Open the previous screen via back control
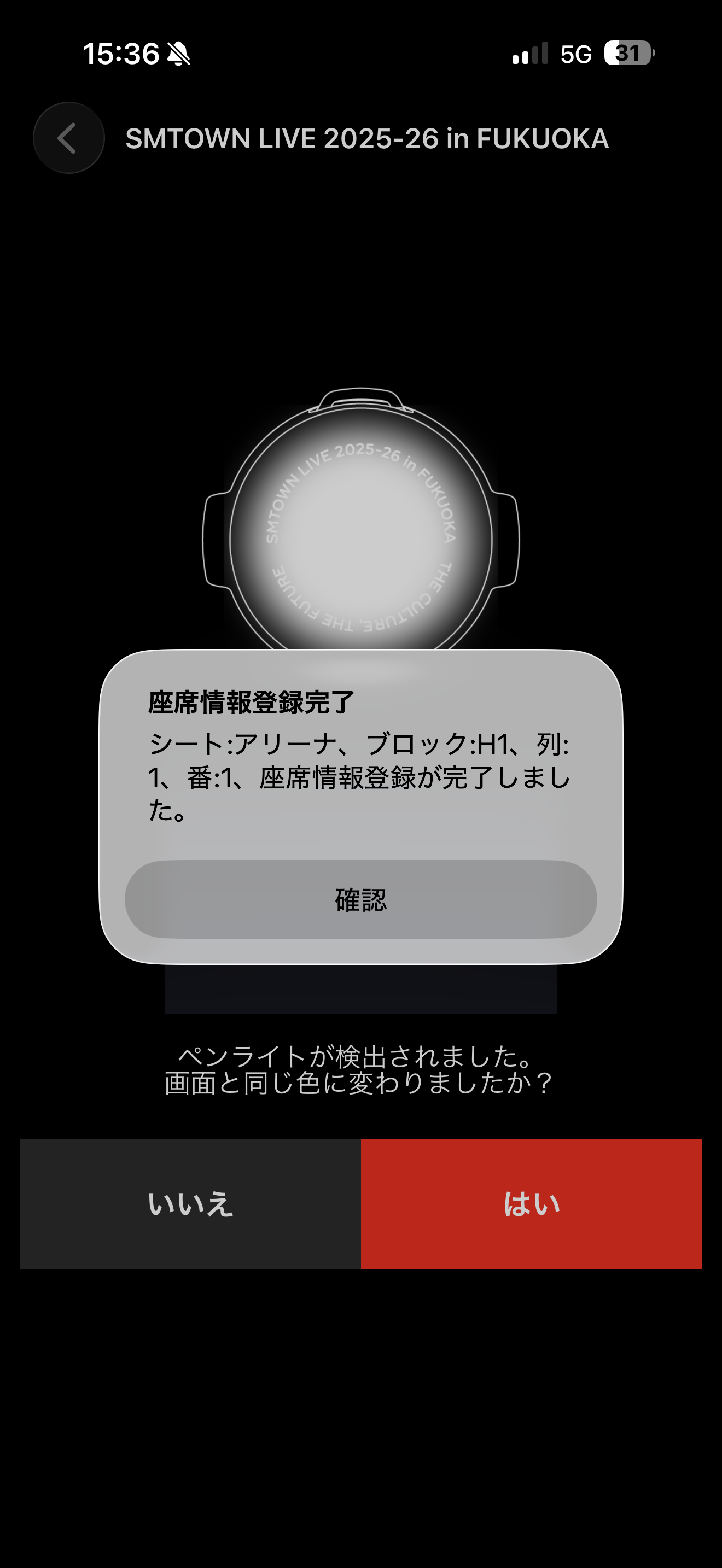The width and height of the screenshot is (722, 1568). tap(68, 138)
